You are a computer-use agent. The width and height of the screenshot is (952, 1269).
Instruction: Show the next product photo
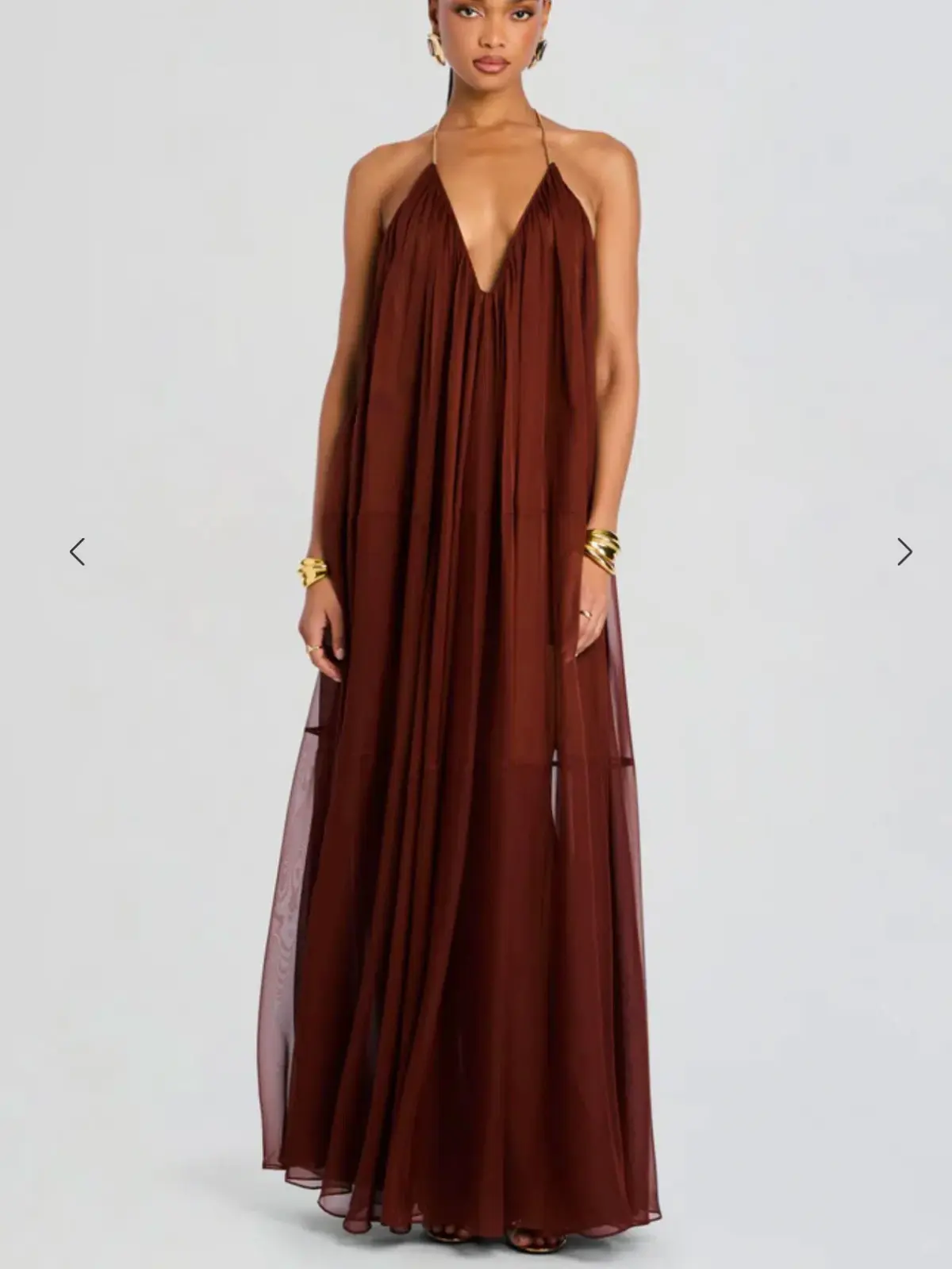[904, 552]
